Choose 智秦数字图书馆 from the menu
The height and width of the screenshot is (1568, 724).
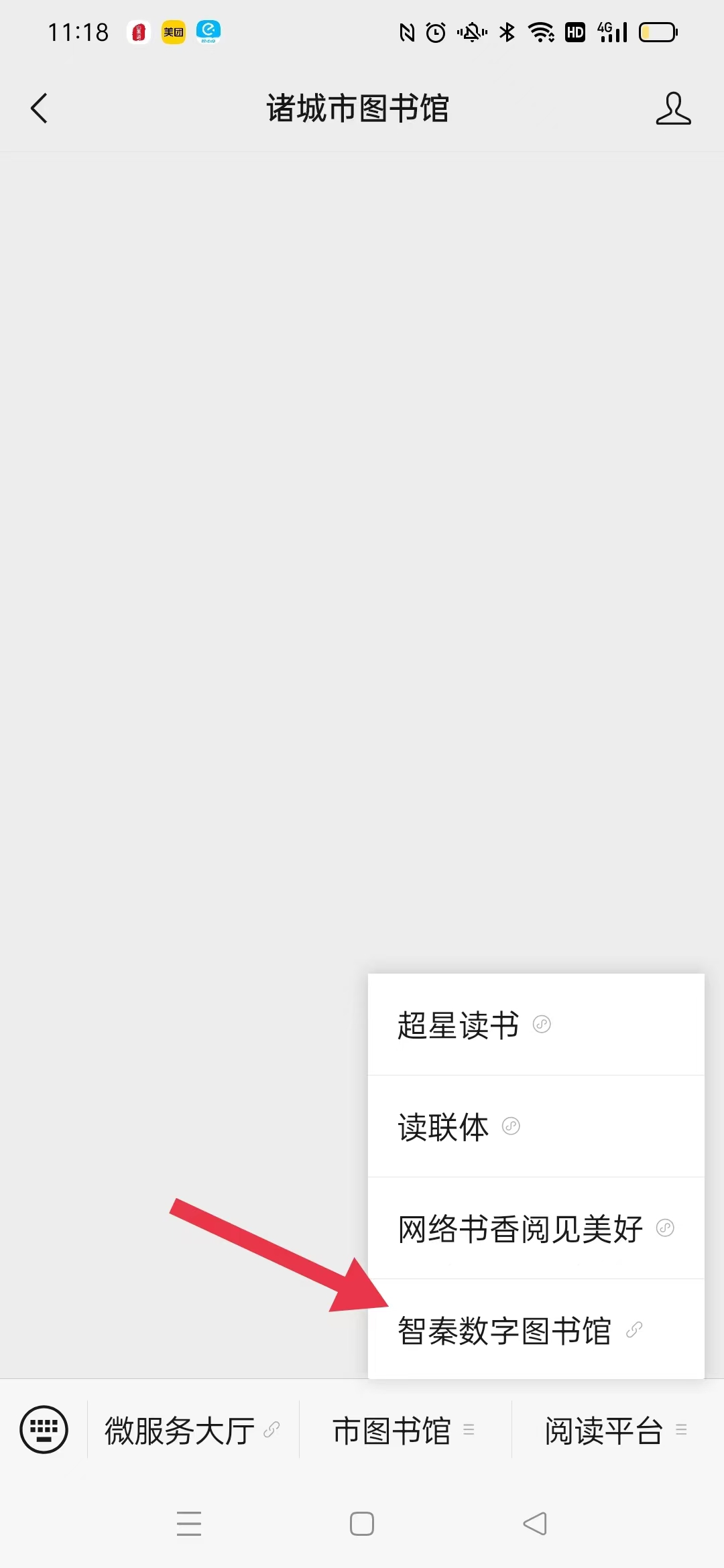coord(536,1329)
